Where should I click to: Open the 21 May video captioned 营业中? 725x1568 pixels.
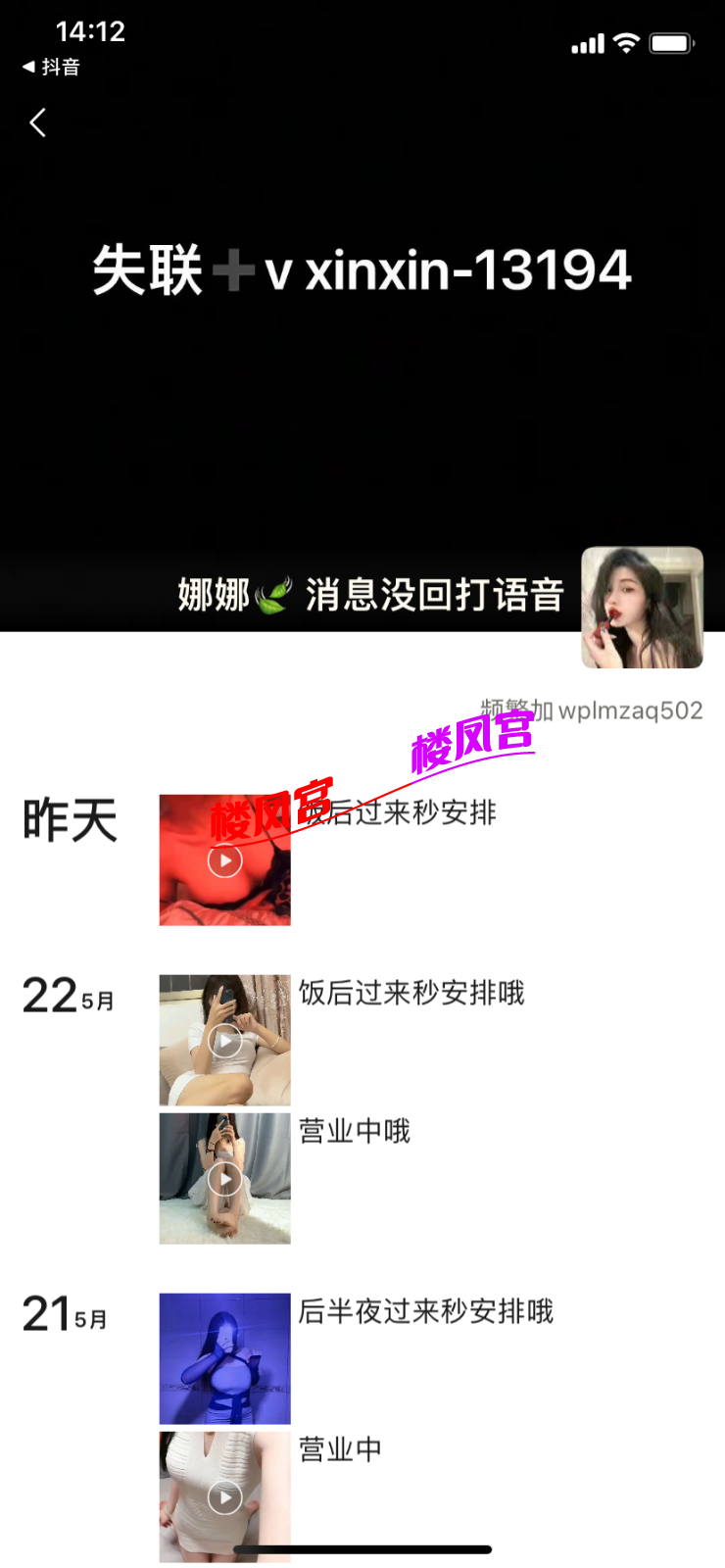click(x=225, y=1495)
